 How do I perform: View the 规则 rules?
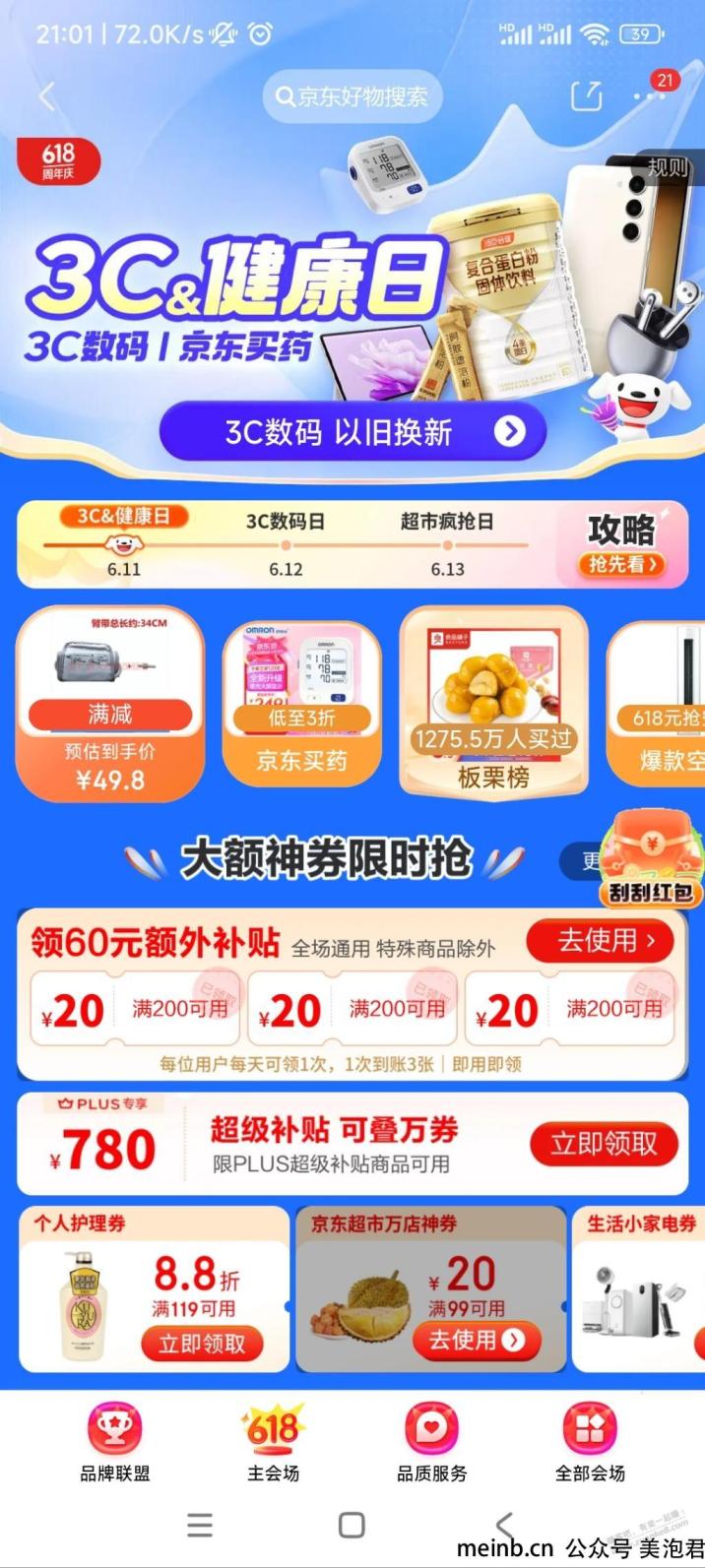tap(667, 167)
